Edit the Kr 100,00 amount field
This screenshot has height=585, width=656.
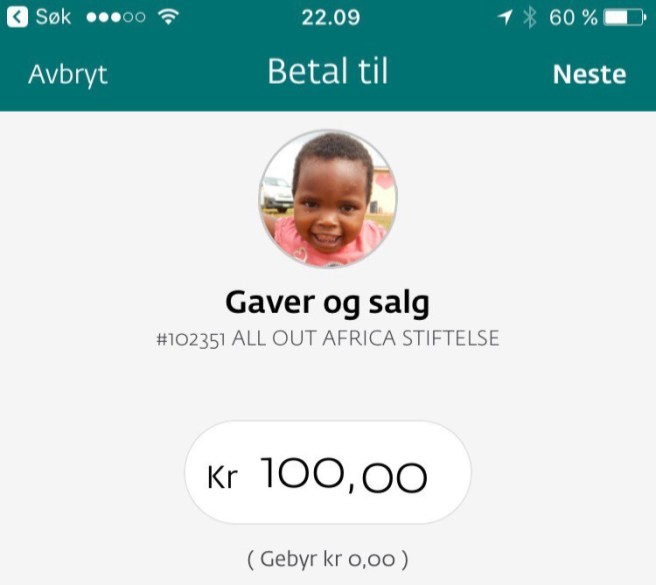328,474
